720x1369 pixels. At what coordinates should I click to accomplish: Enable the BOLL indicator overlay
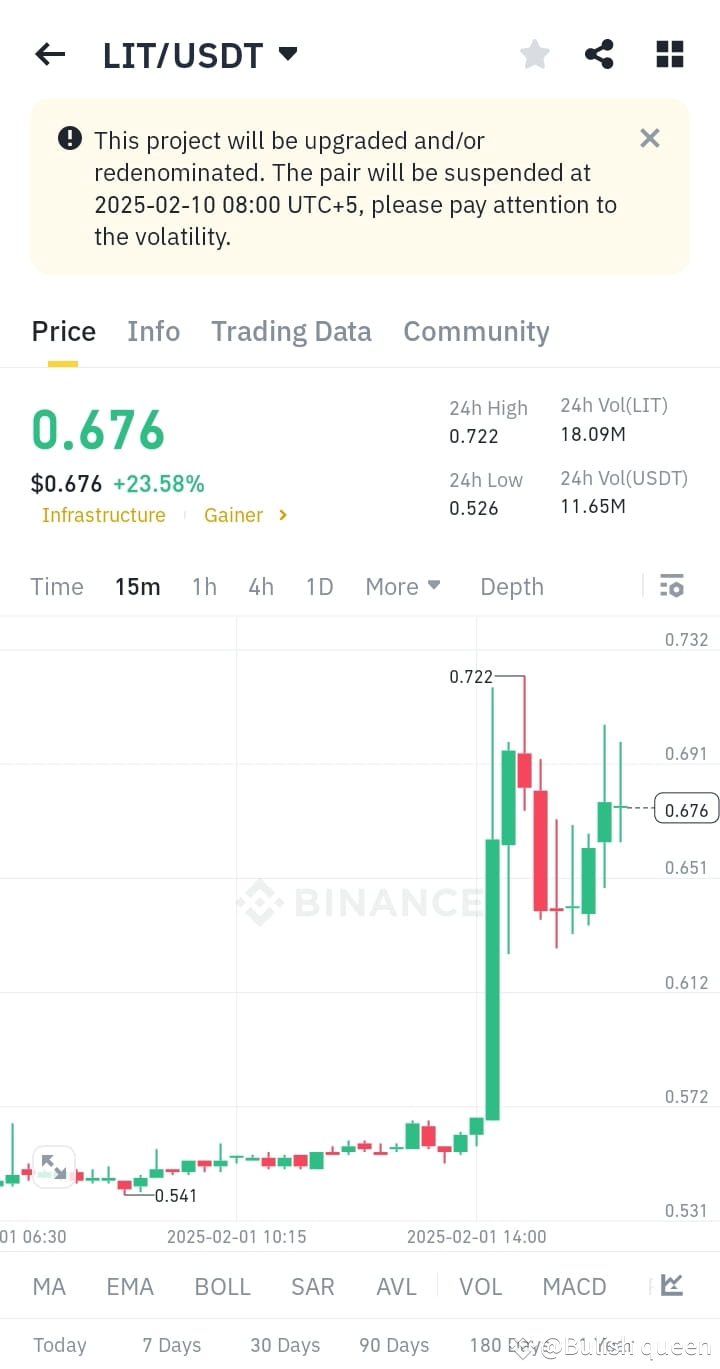222,1287
